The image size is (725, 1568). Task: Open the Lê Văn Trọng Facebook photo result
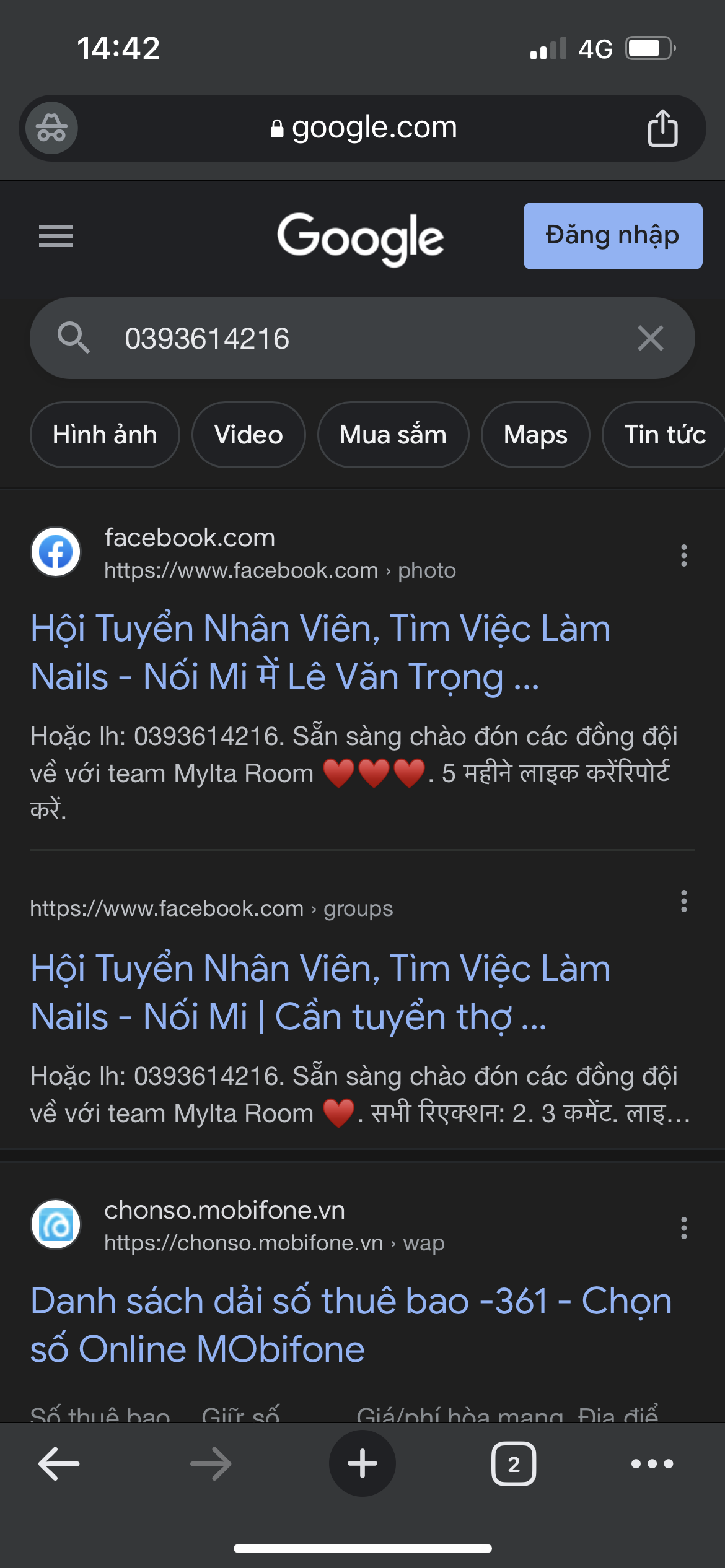320,652
